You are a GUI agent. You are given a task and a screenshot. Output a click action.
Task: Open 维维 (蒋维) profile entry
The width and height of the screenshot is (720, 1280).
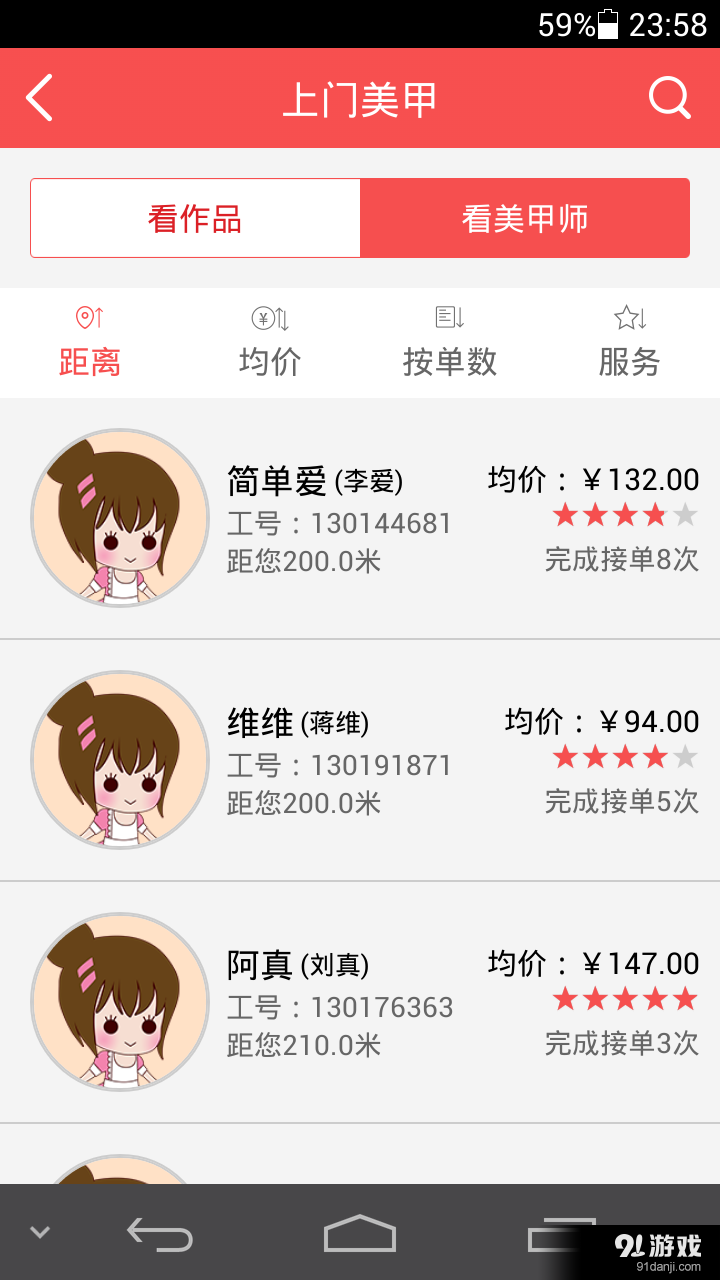[360, 761]
